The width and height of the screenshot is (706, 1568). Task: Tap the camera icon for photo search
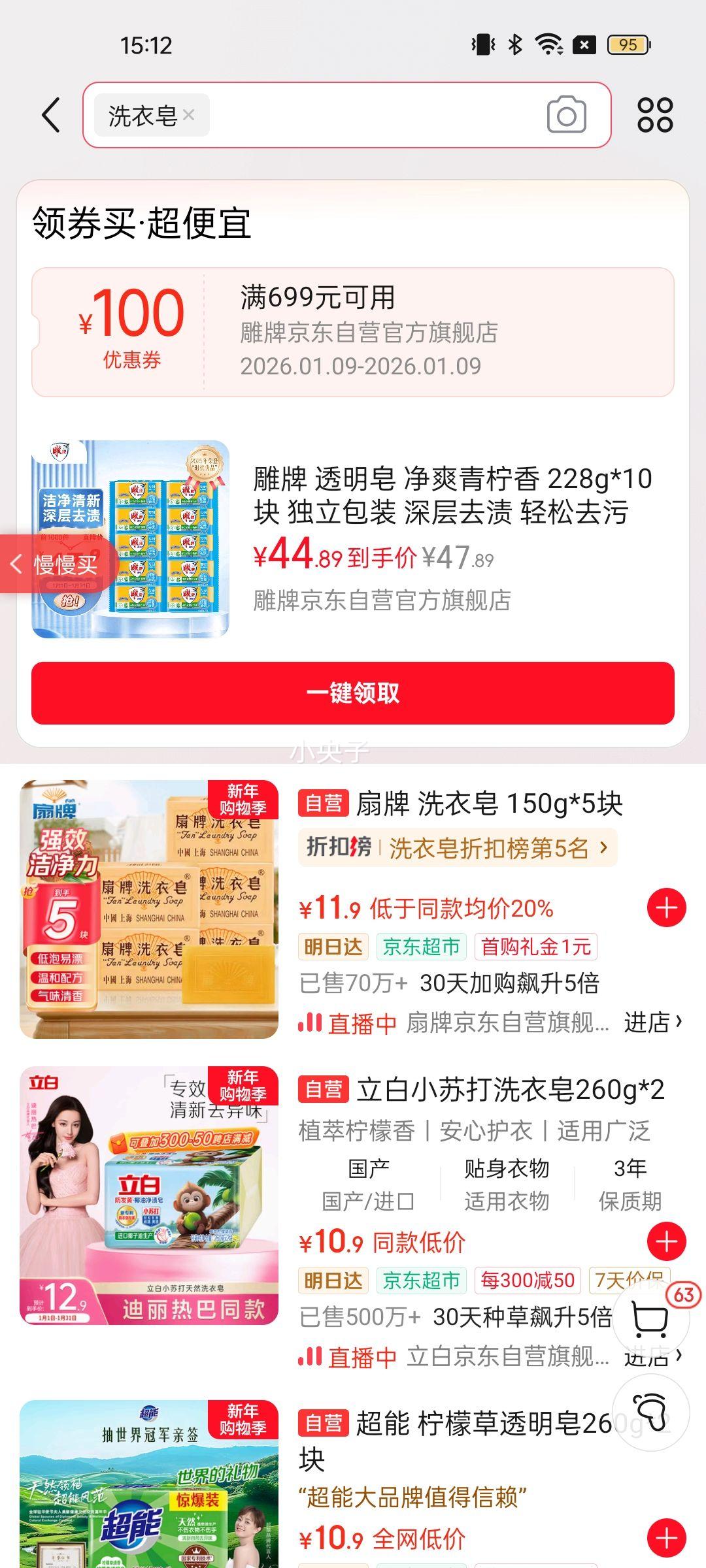[x=566, y=115]
